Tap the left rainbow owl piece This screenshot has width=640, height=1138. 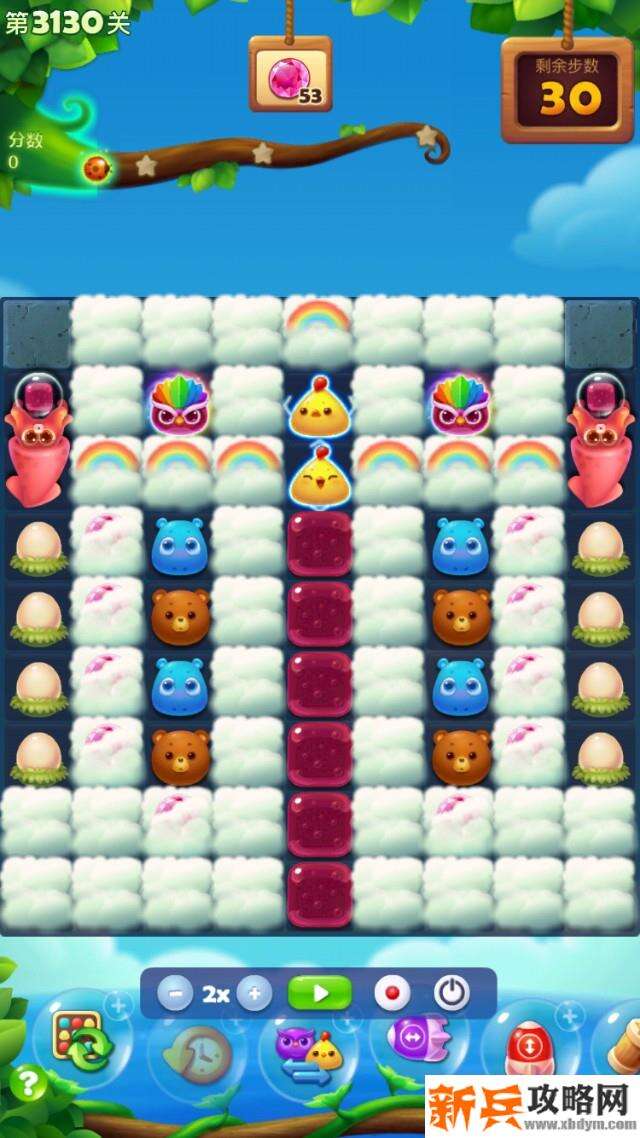click(177, 403)
